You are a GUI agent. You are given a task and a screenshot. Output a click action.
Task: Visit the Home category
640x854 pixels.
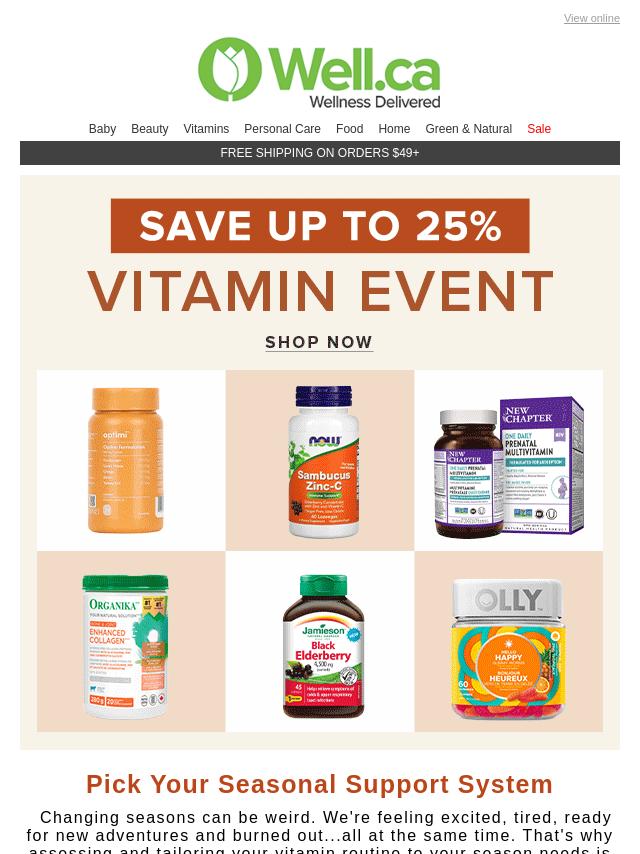coord(394,129)
